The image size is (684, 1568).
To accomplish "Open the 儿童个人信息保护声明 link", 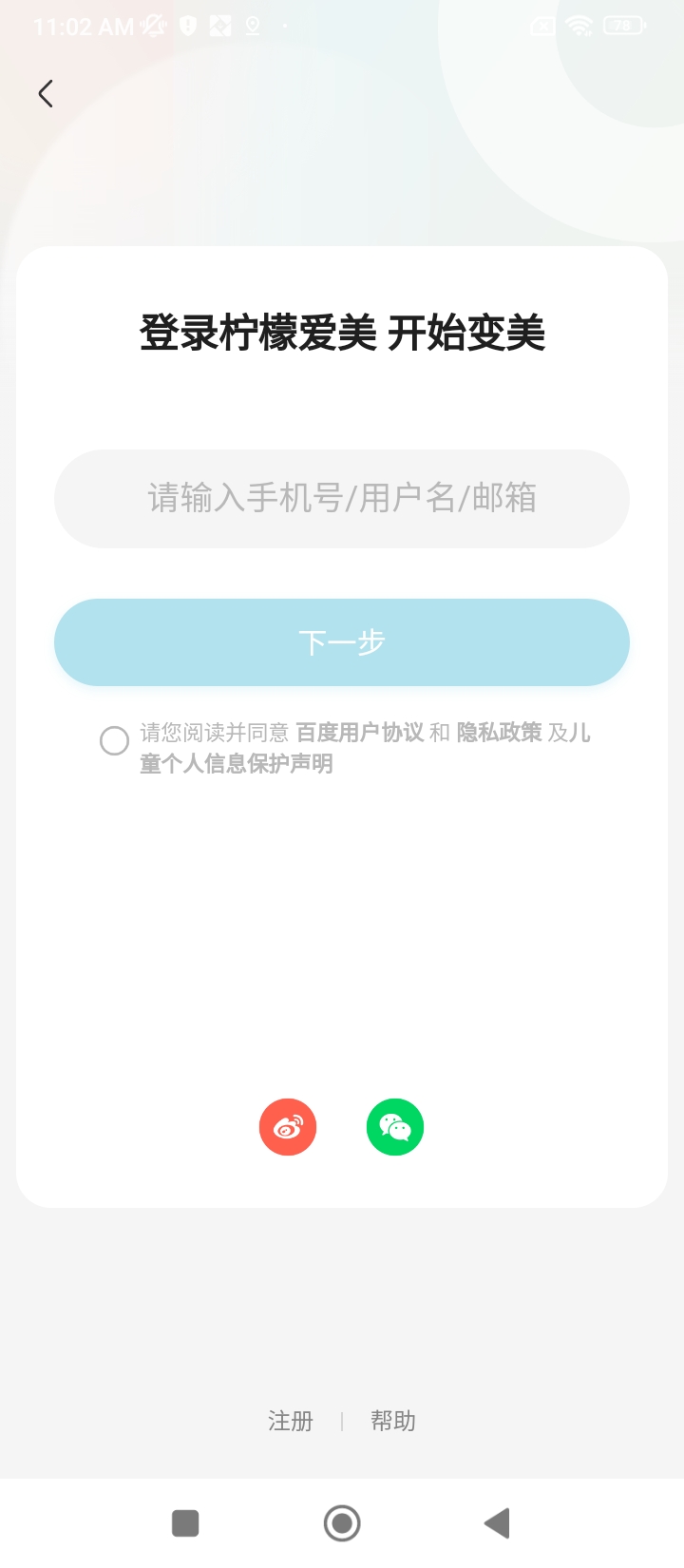I will [237, 764].
